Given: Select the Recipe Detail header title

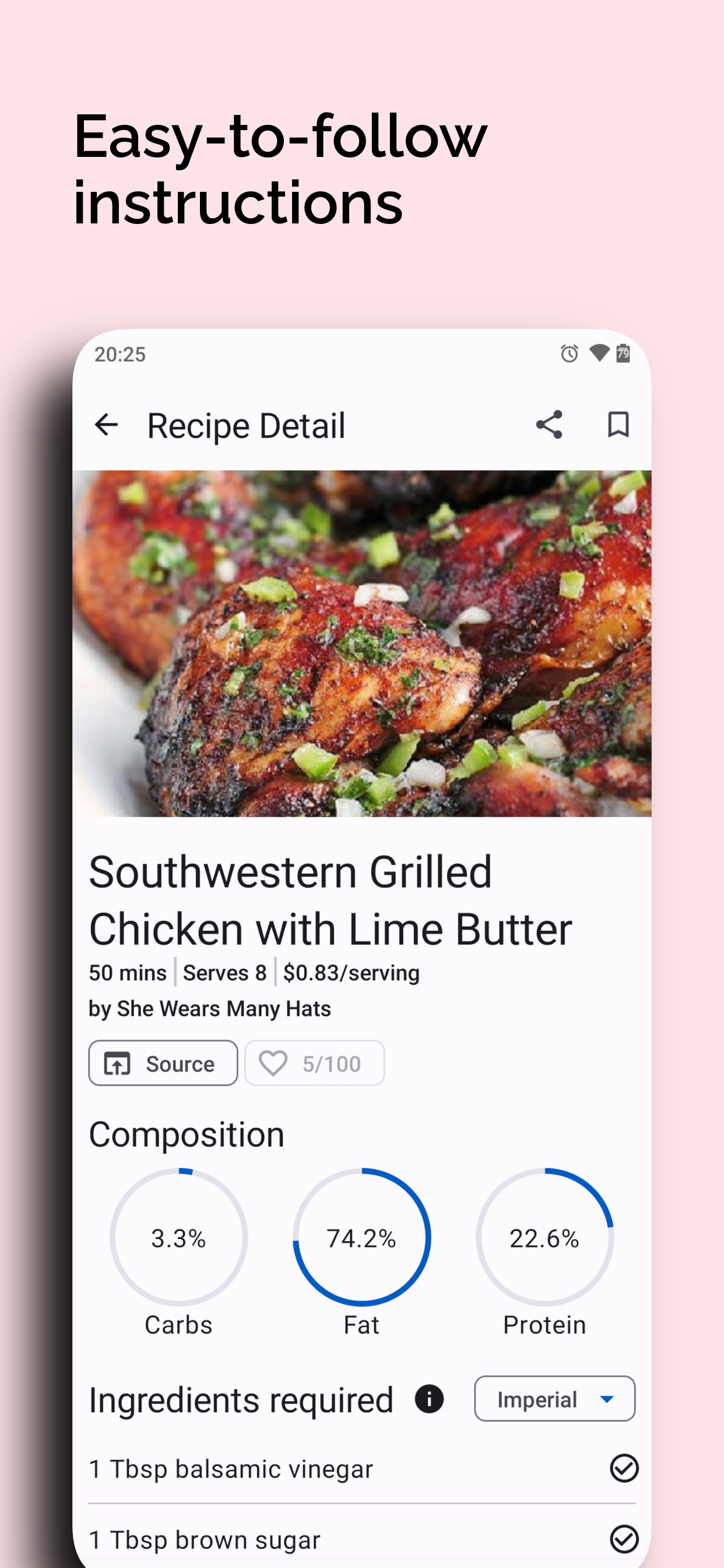Looking at the screenshot, I should [x=246, y=425].
